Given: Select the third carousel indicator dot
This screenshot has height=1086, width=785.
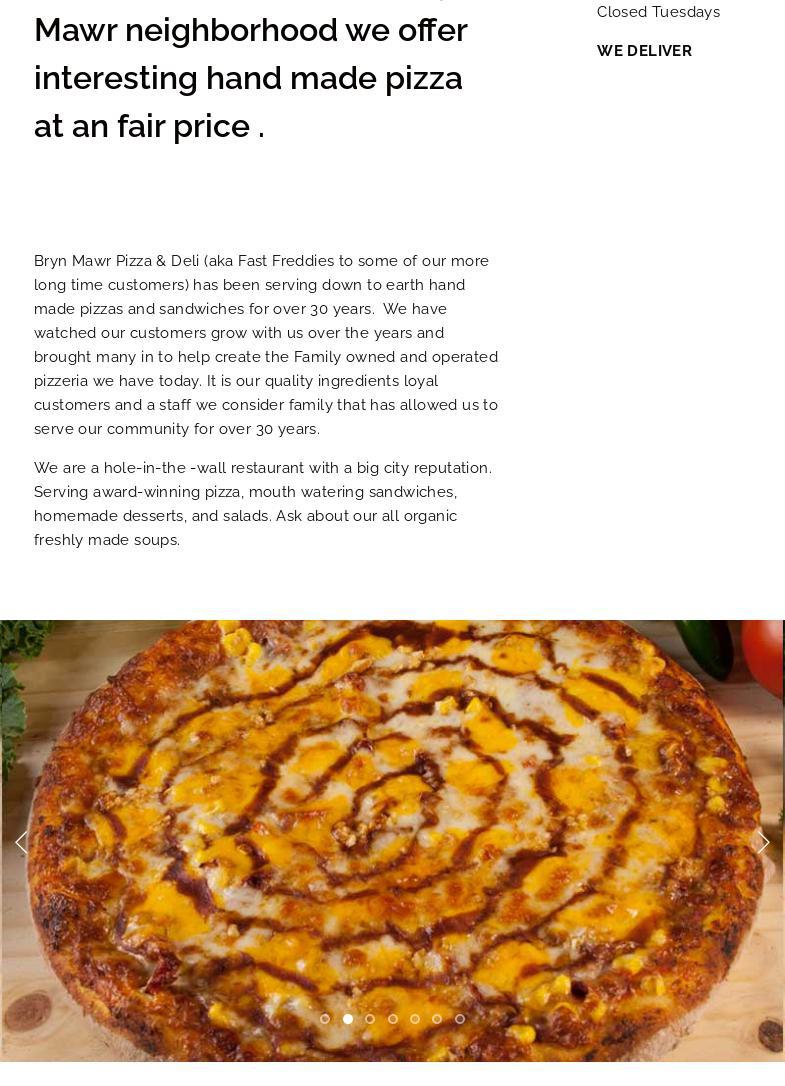Looking at the screenshot, I should coord(370,1019).
